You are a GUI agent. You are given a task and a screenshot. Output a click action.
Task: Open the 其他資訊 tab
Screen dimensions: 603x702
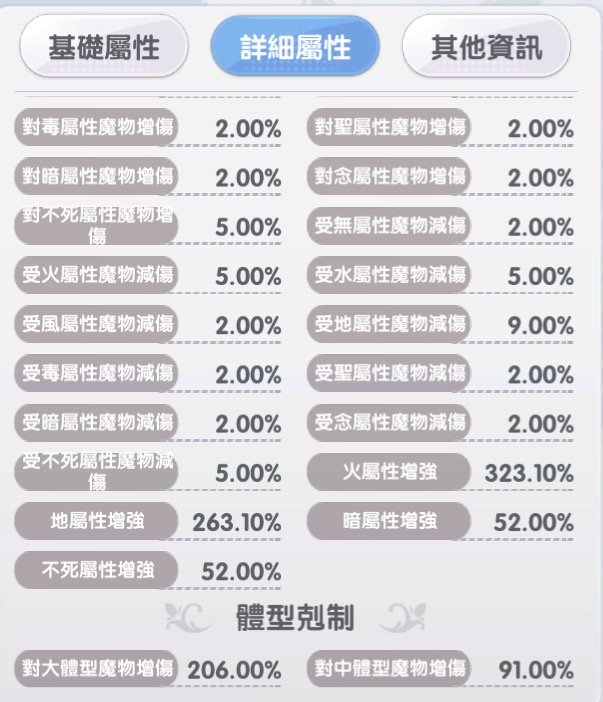click(486, 48)
